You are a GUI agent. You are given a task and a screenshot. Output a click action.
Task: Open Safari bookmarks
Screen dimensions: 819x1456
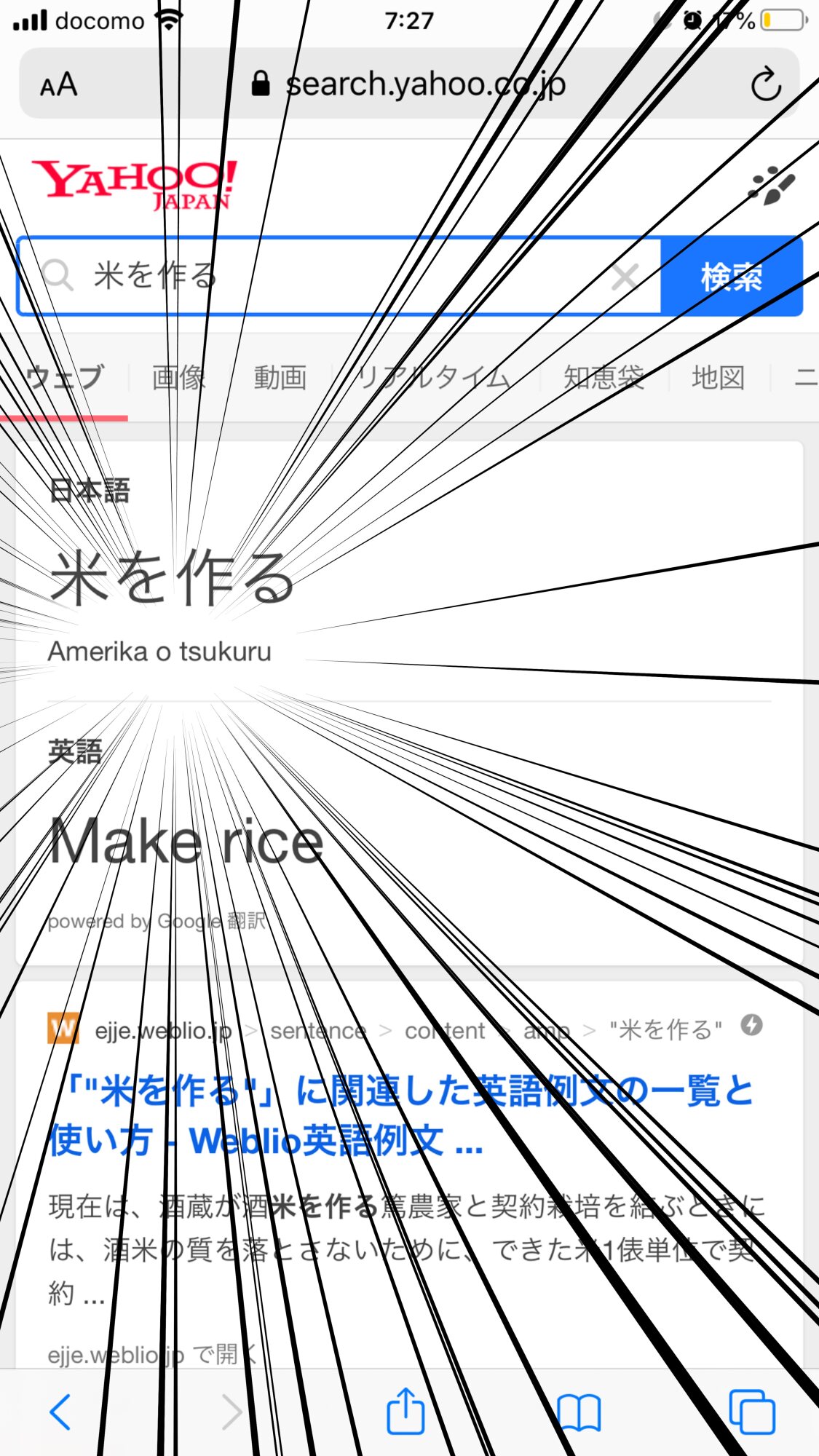[579, 1412]
